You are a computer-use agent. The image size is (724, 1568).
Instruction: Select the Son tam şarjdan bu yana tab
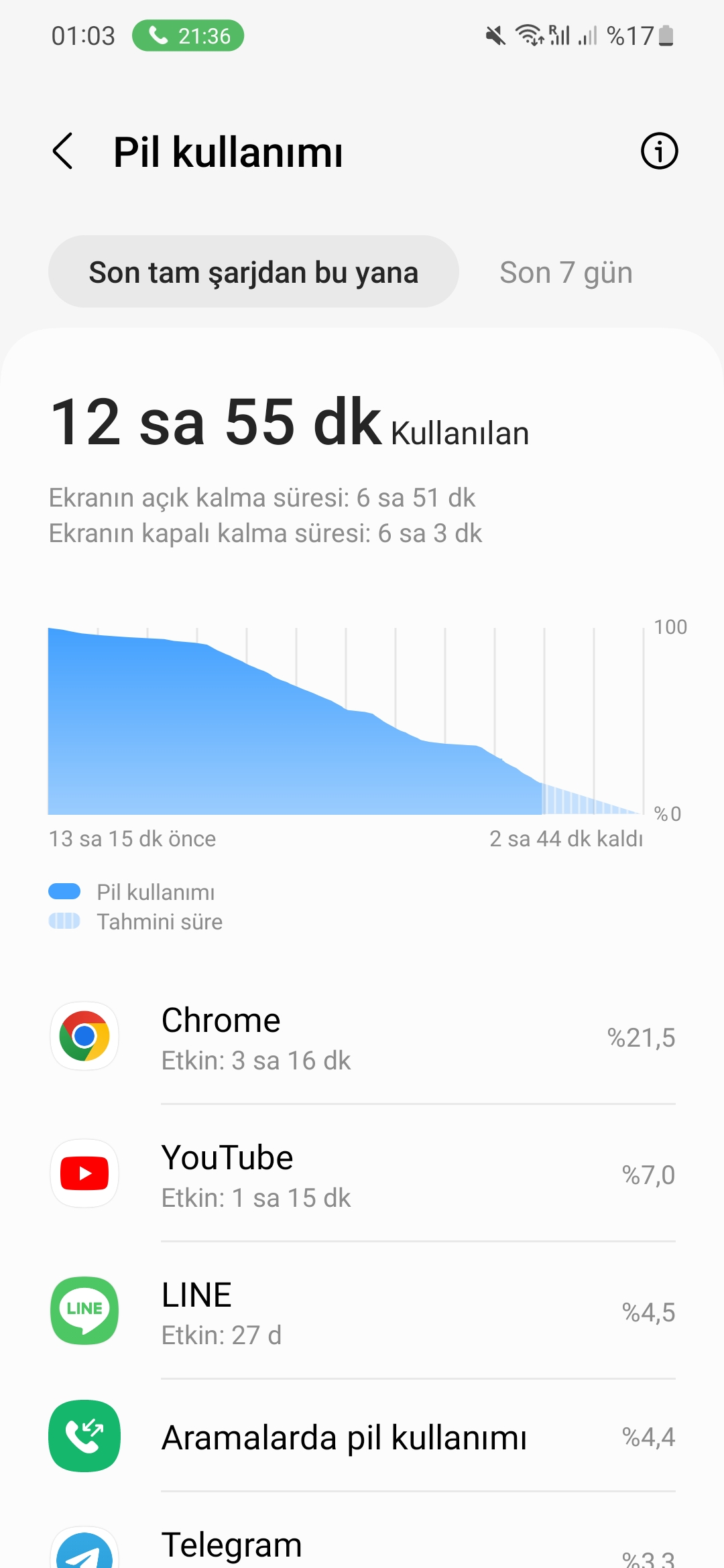coord(253,272)
